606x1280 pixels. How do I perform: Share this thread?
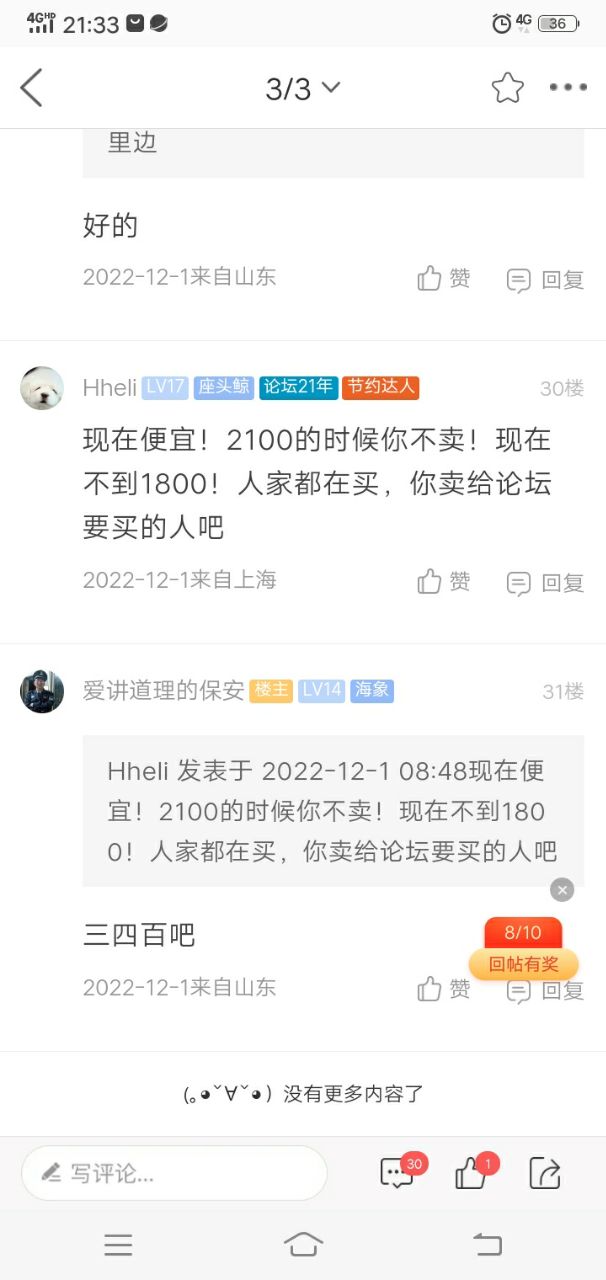point(544,1173)
